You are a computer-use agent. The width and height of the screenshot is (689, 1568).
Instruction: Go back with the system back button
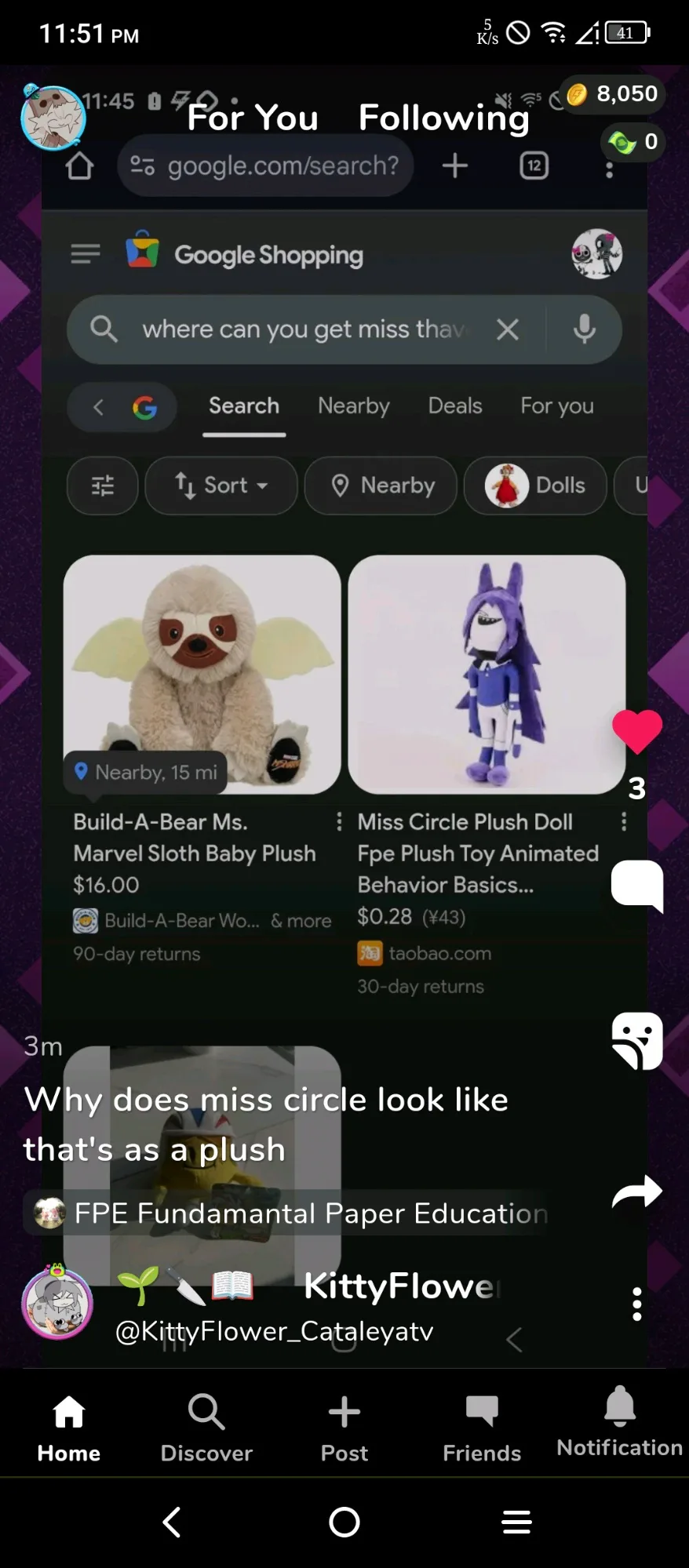(172, 1523)
